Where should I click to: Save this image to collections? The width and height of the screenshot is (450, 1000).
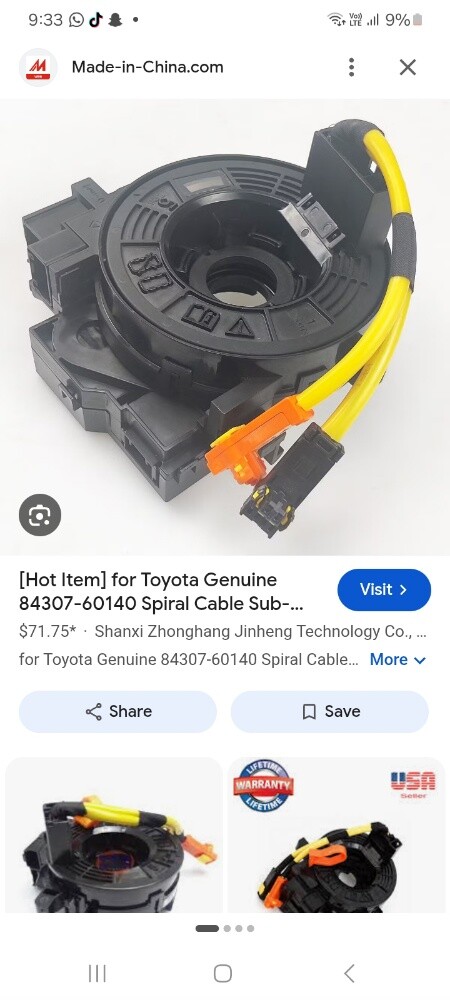coord(330,711)
